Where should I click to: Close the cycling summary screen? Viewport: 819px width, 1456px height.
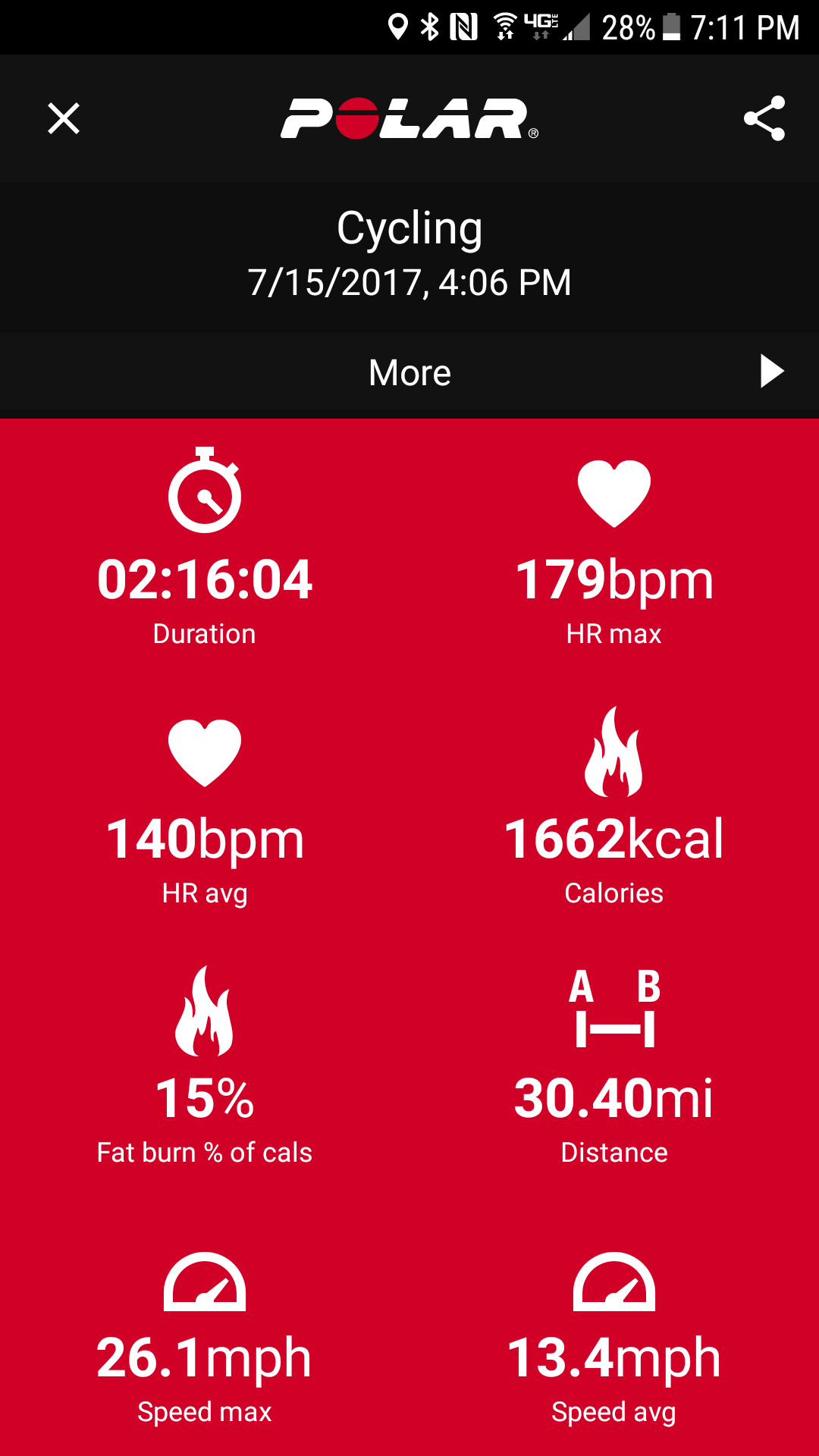point(64,118)
